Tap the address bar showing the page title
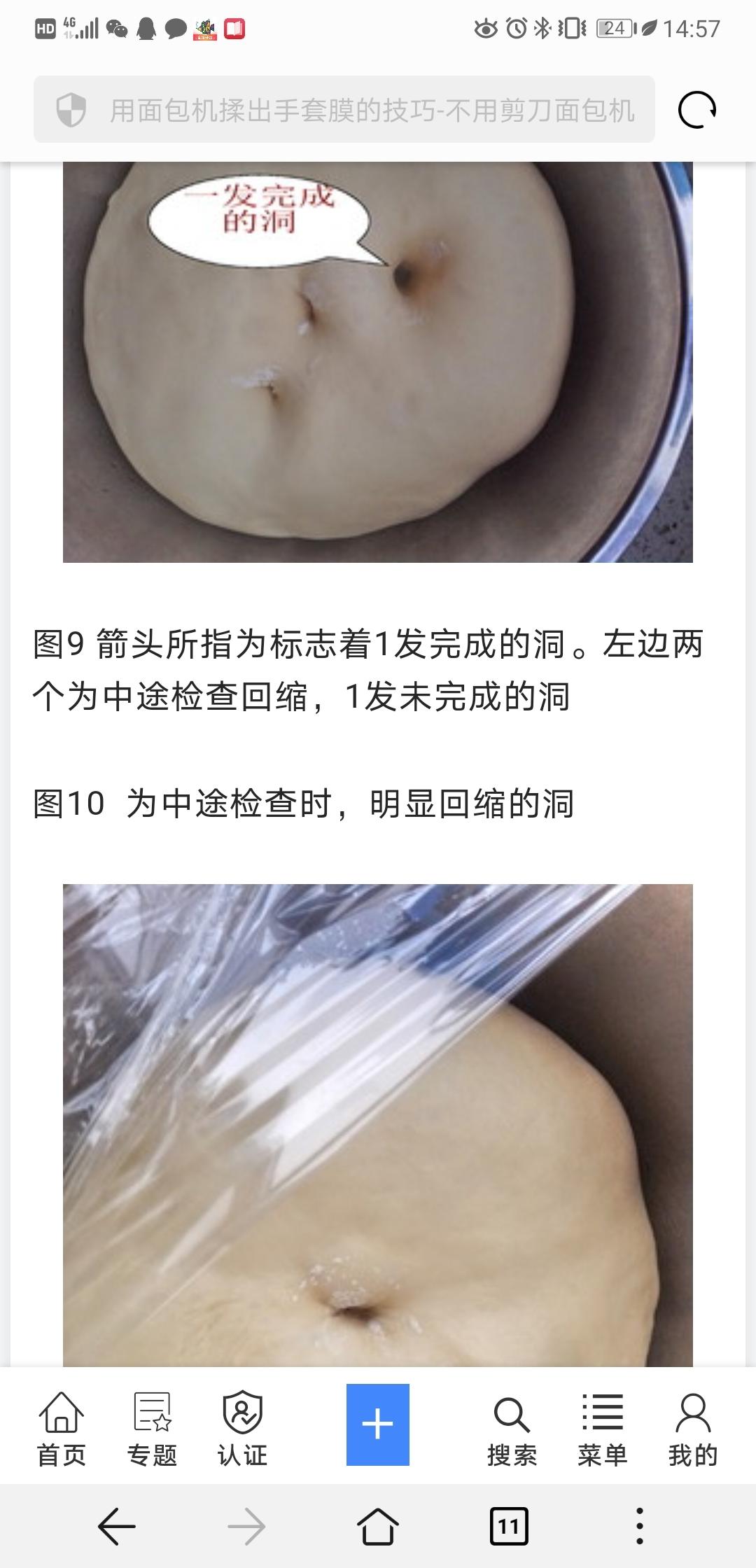 [371, 110]
